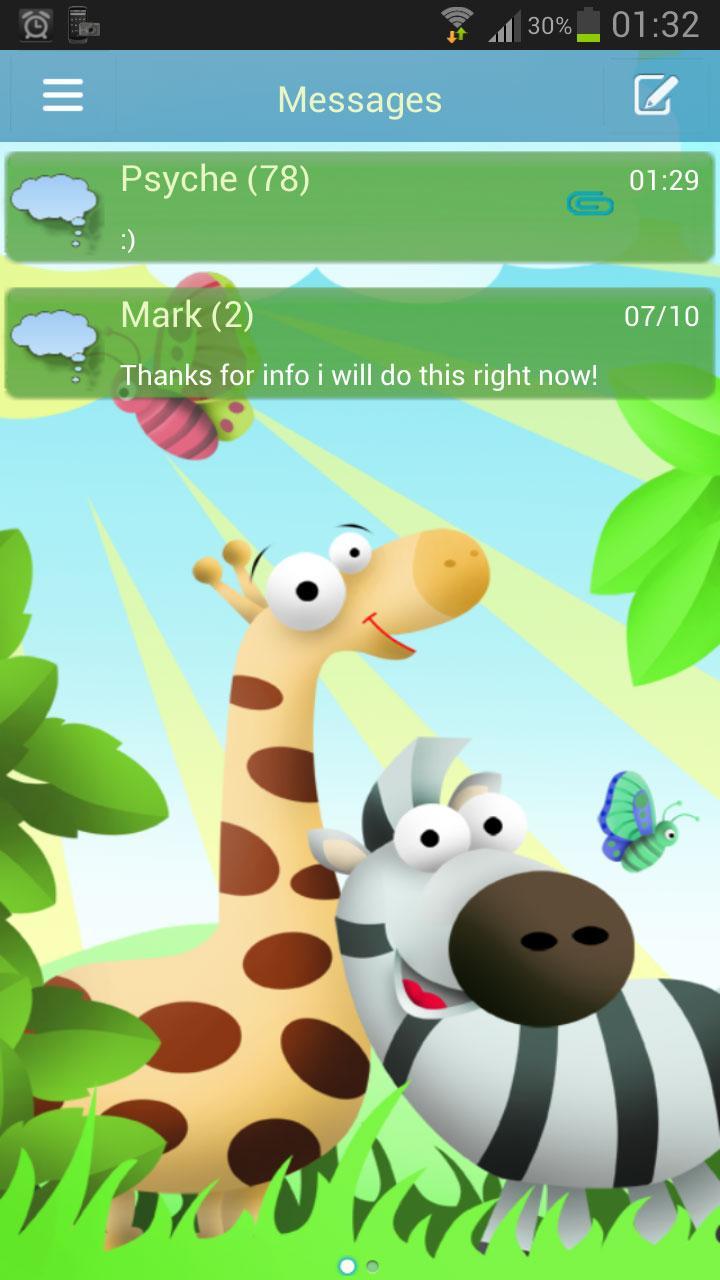Open the conversation with Psyche

click(x=380, y=208)
